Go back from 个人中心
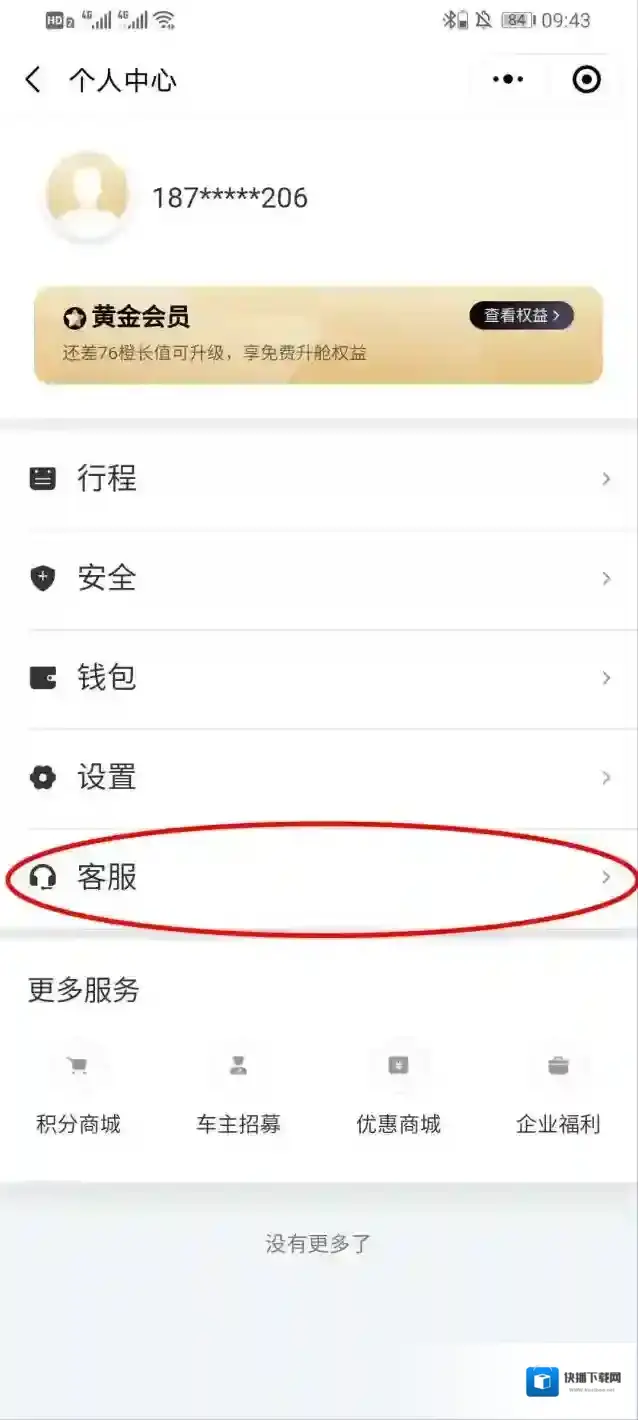638x1420 pixels. (33, 80)
